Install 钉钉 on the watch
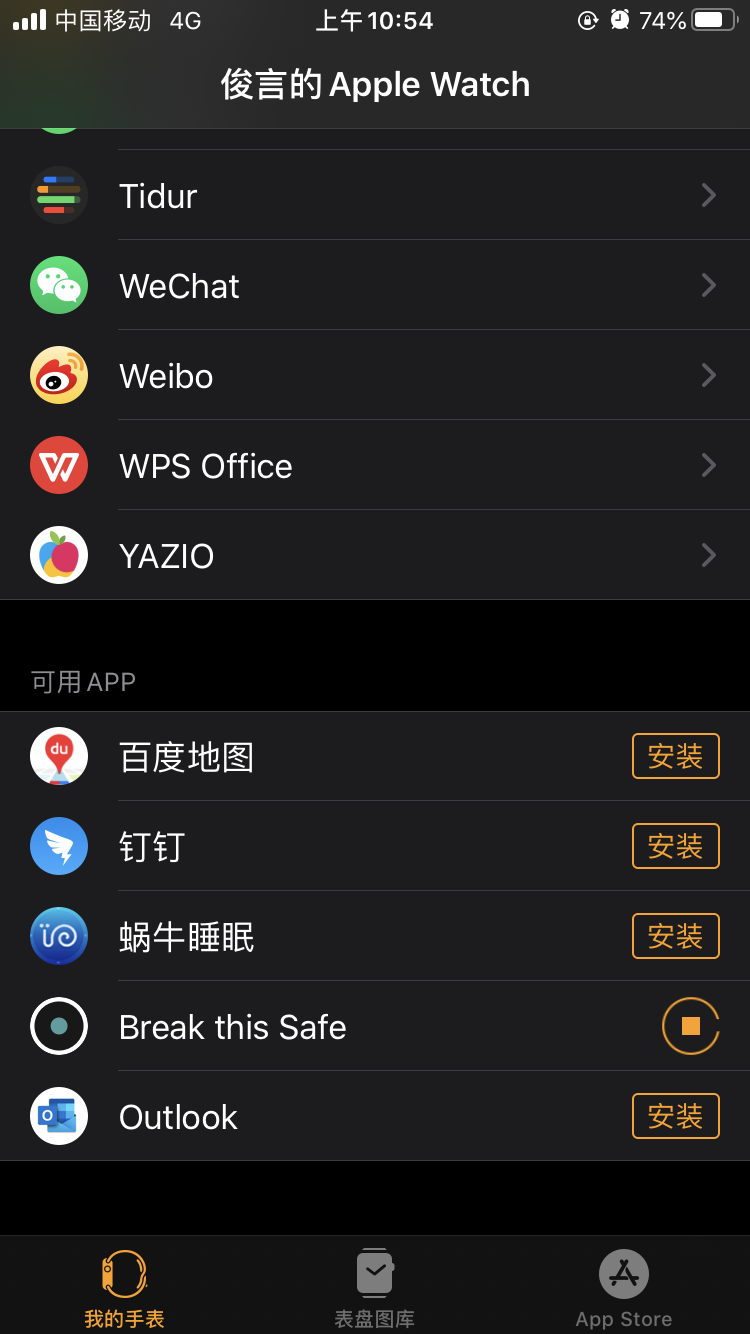The width and height of the screenshot is (750, 1334). tap(675, 846)
